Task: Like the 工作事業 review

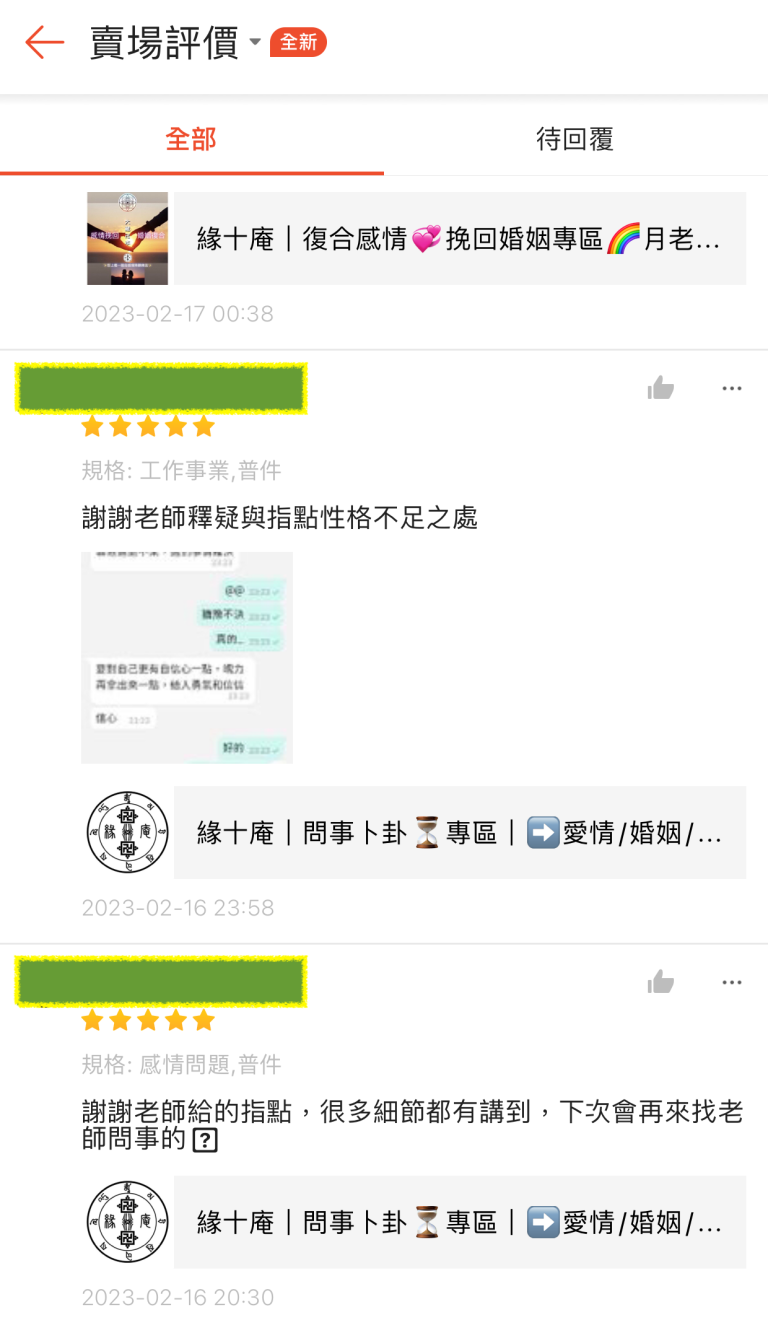Action: pyautogui.click(x=660, y=388)
